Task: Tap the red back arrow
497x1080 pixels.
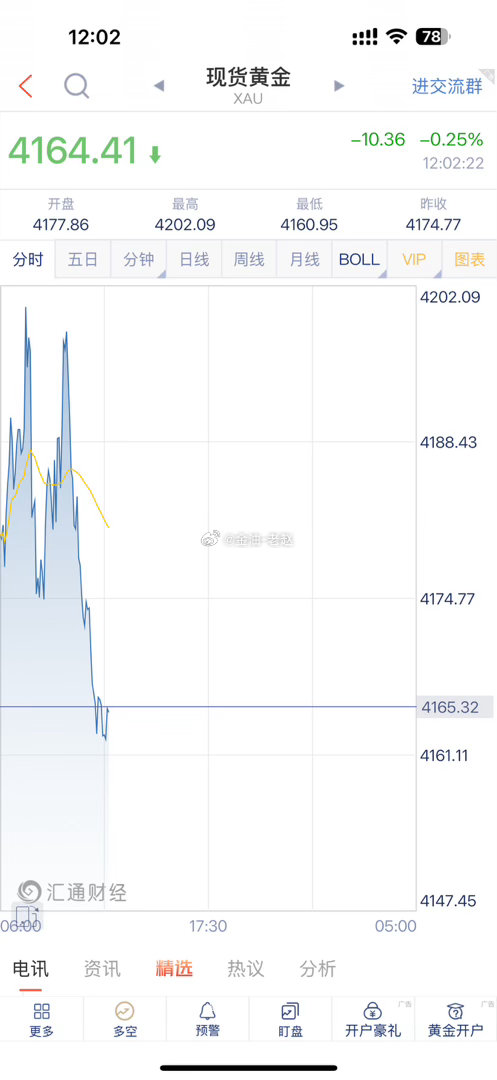Action: [25, 86]
